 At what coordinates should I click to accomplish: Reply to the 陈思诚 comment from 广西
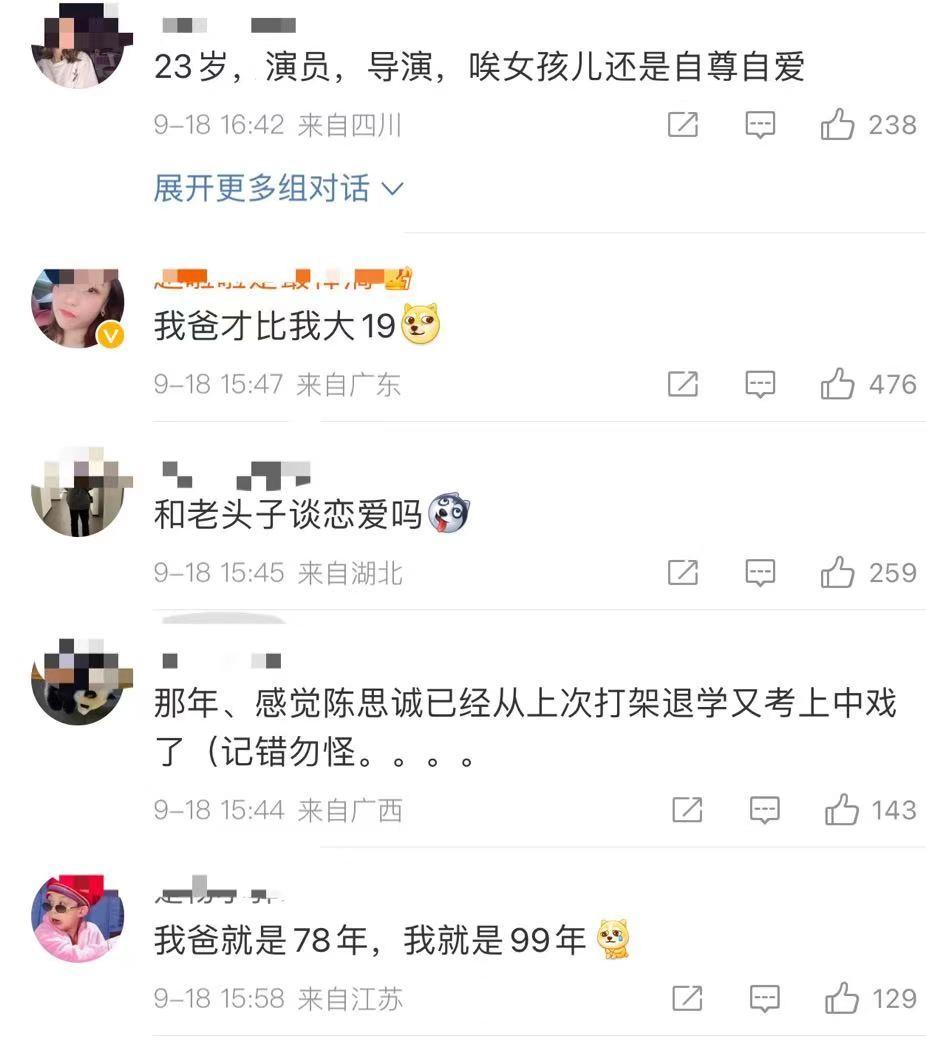click(x=765, y=810)
